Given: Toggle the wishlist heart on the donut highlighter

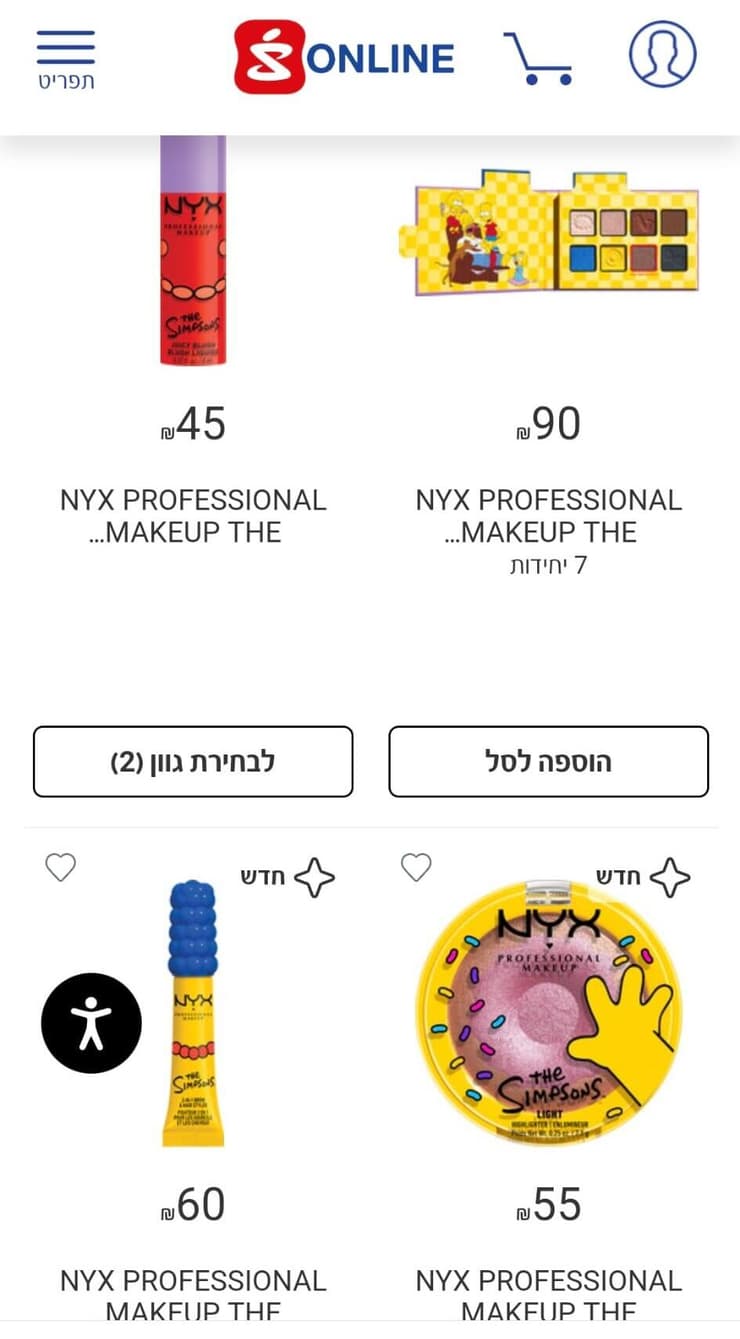Looking at the screenshot, I should point(415,869).
